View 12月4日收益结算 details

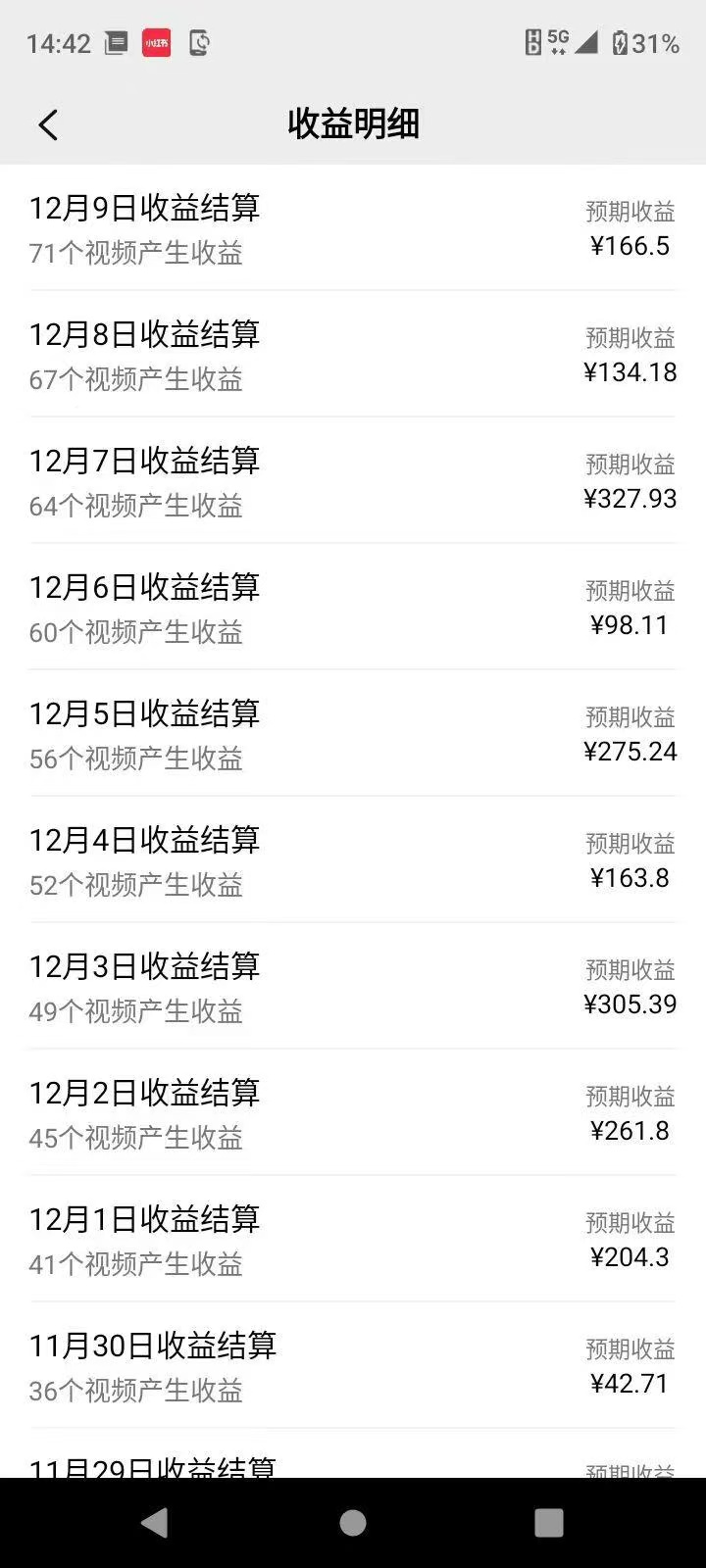tap(352, 860)
